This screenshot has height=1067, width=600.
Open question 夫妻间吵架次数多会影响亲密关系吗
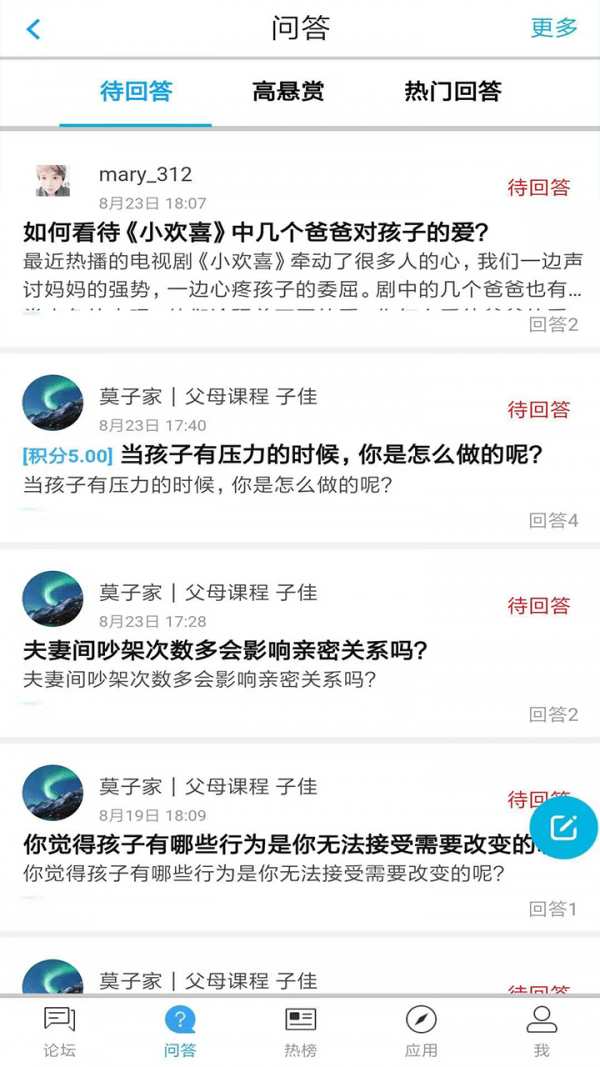click(x=225, y=651)
